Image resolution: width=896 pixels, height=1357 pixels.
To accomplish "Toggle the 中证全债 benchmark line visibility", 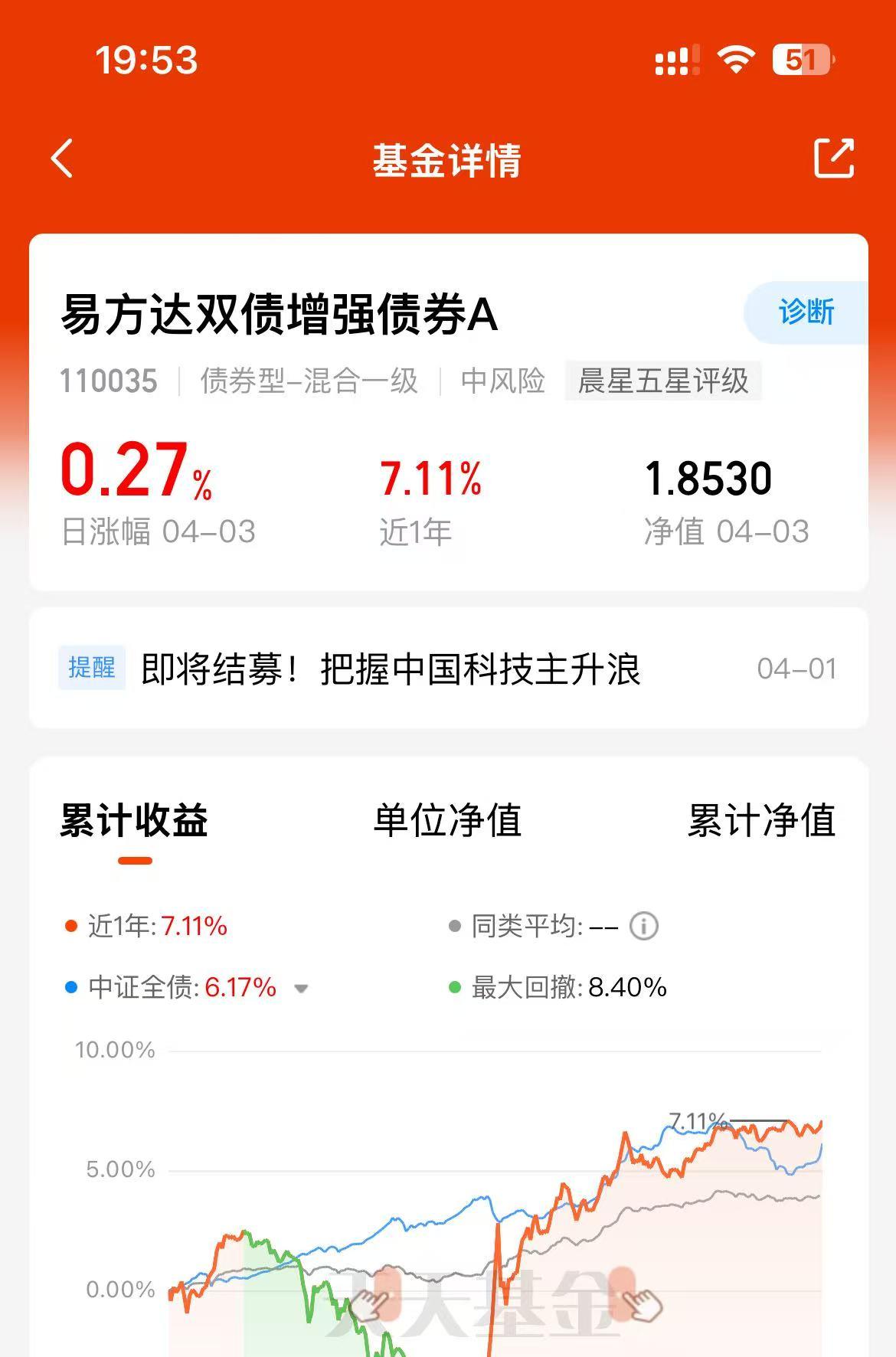I will pyautogui.click(x=71, y=988).
